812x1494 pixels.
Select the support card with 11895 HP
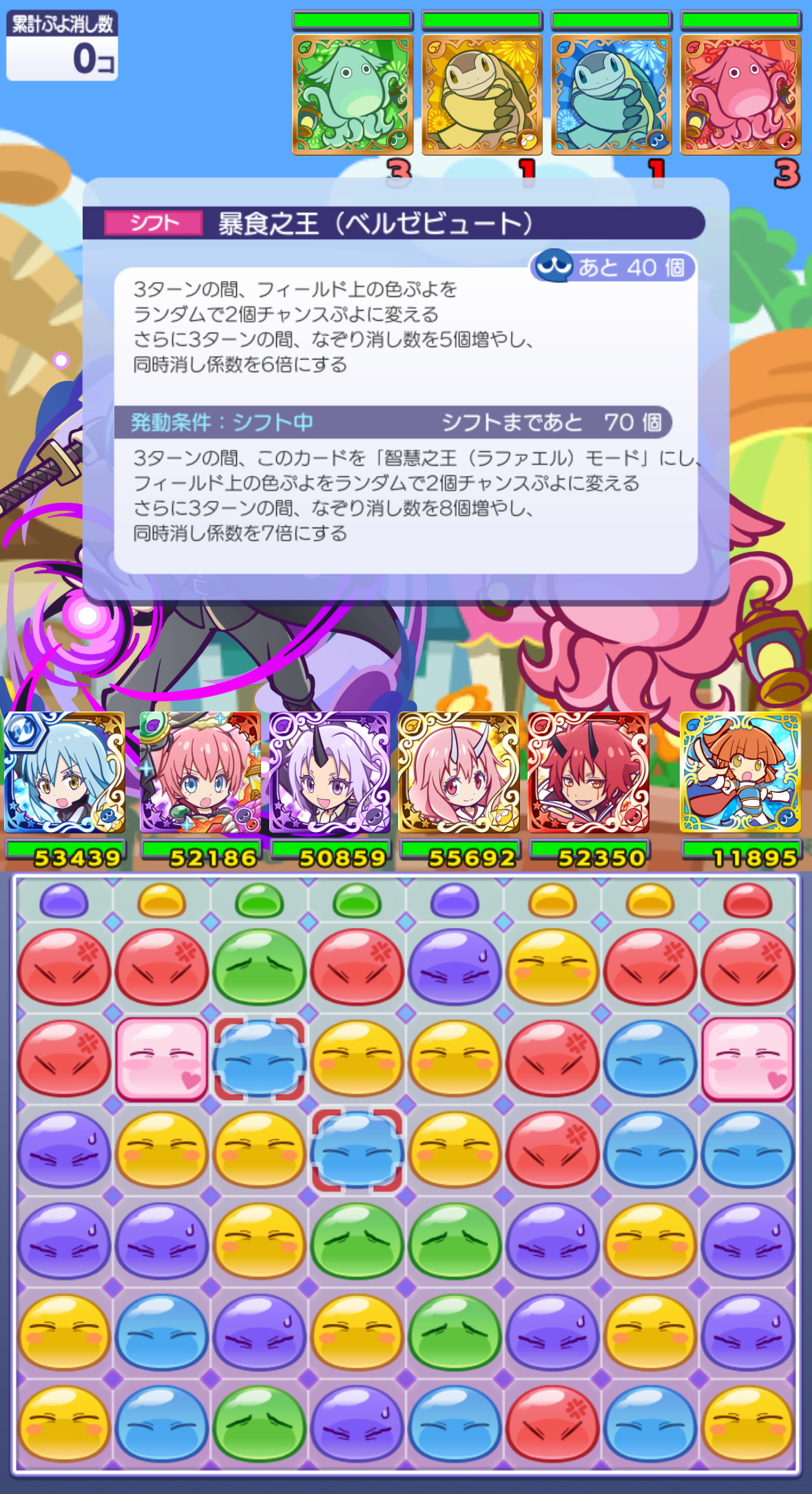point(740,773)
